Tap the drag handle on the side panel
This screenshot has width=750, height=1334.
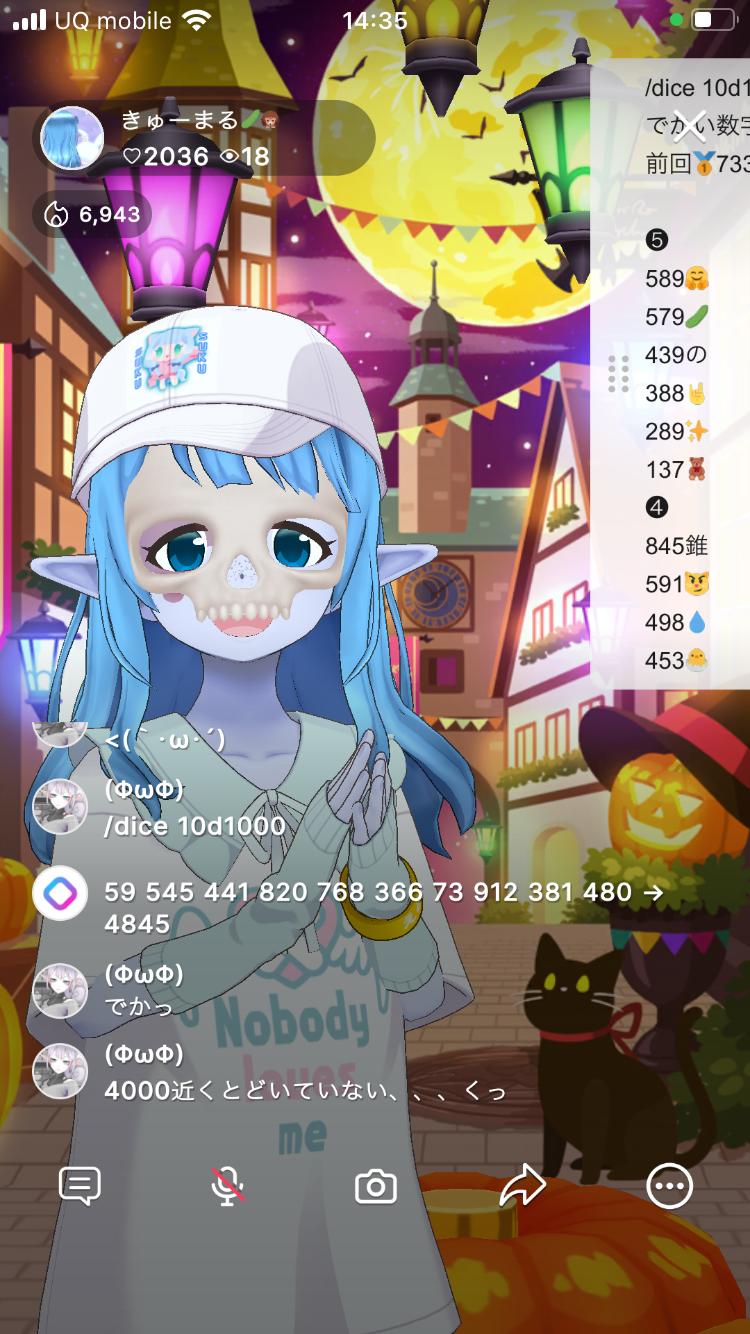pos(618,373)
